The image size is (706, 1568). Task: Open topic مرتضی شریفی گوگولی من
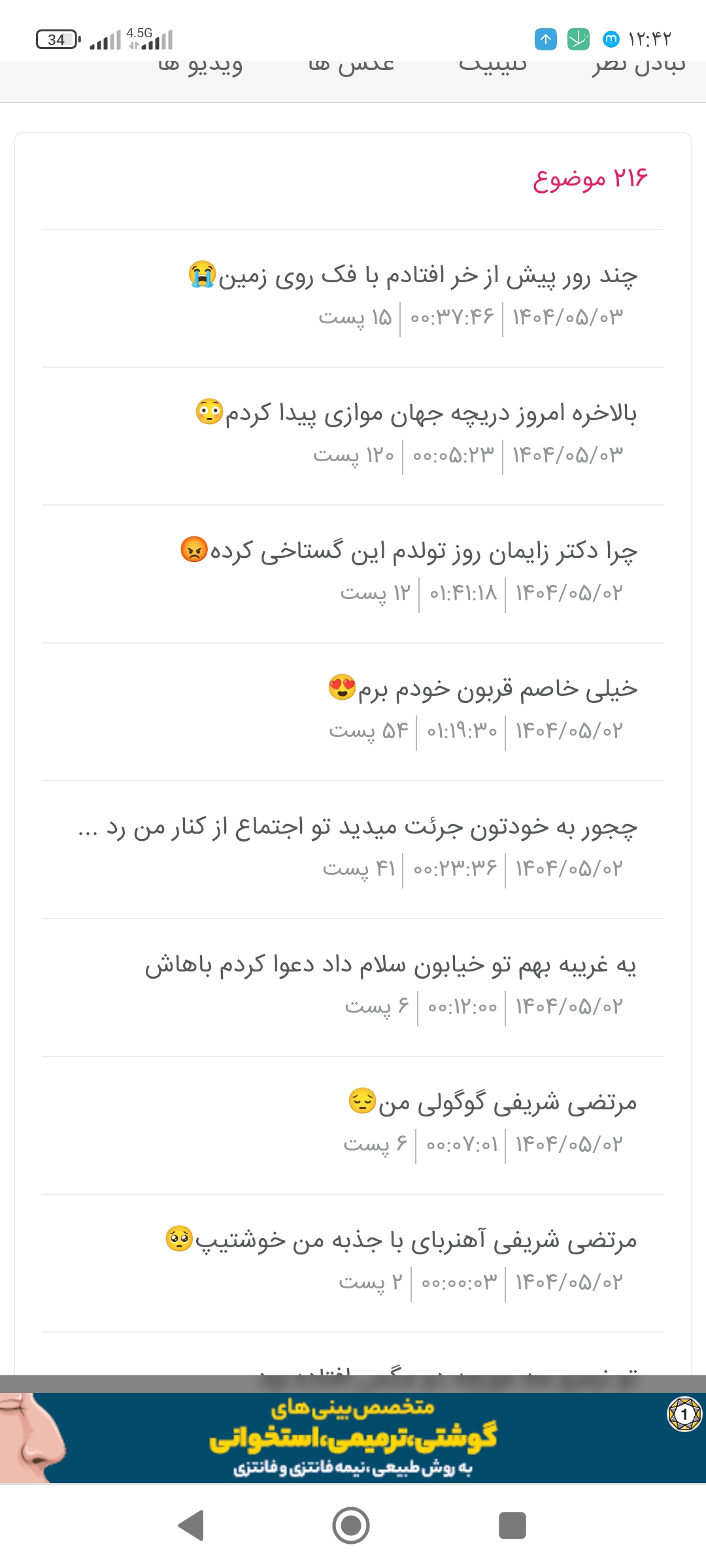[x=493, y=1103]
